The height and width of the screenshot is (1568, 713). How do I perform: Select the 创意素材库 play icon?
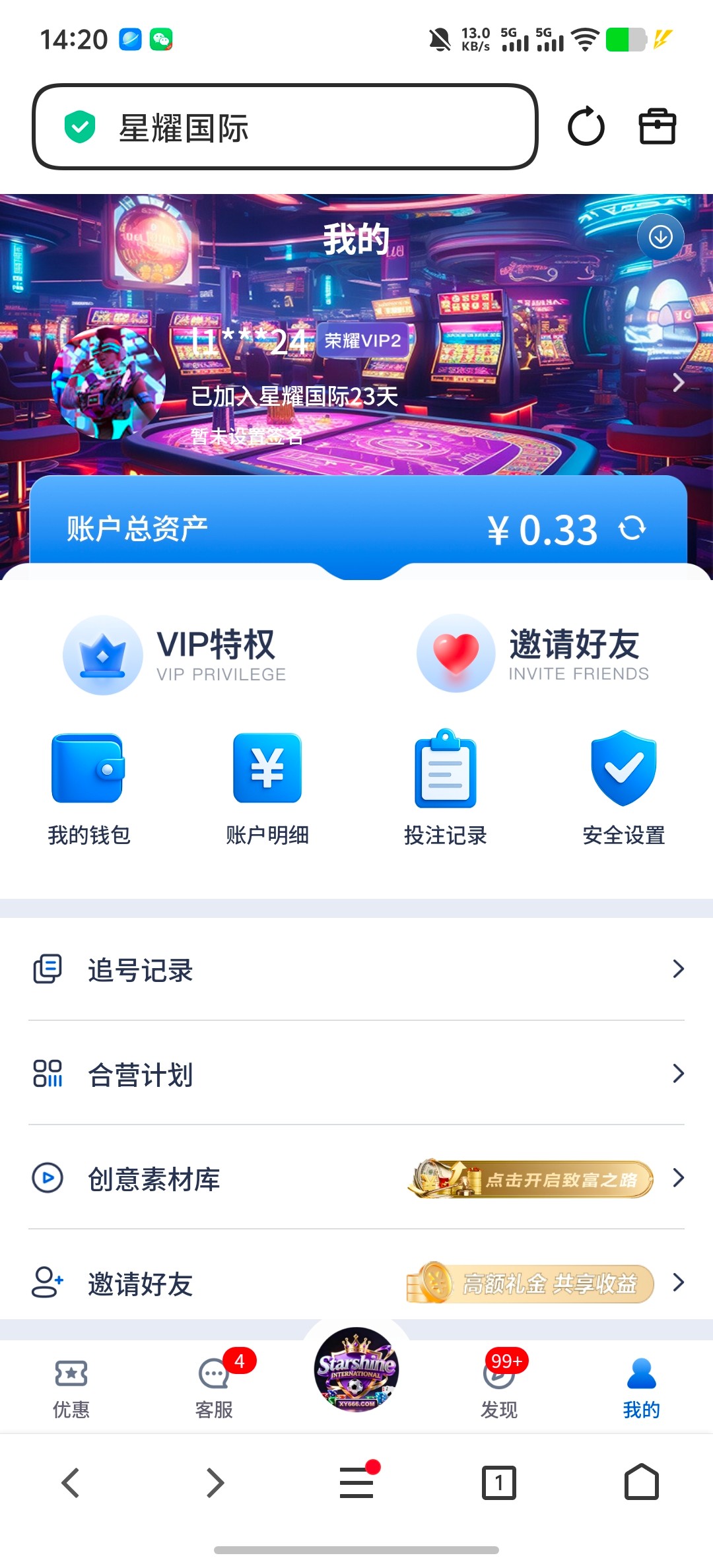click(47, 1179)
